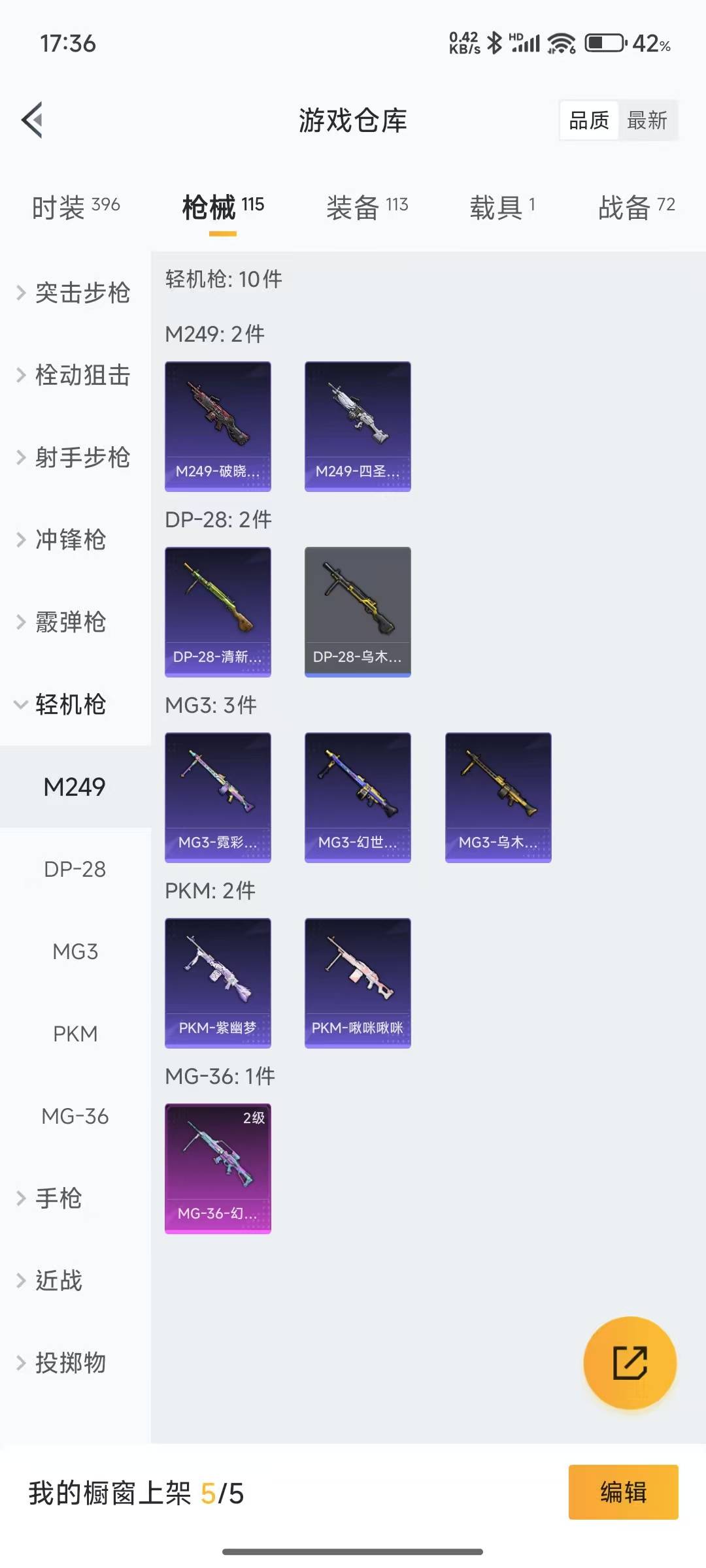Expand the 手枪 category
This screenshot has width=706, height=1568.
pos(59,1198)
